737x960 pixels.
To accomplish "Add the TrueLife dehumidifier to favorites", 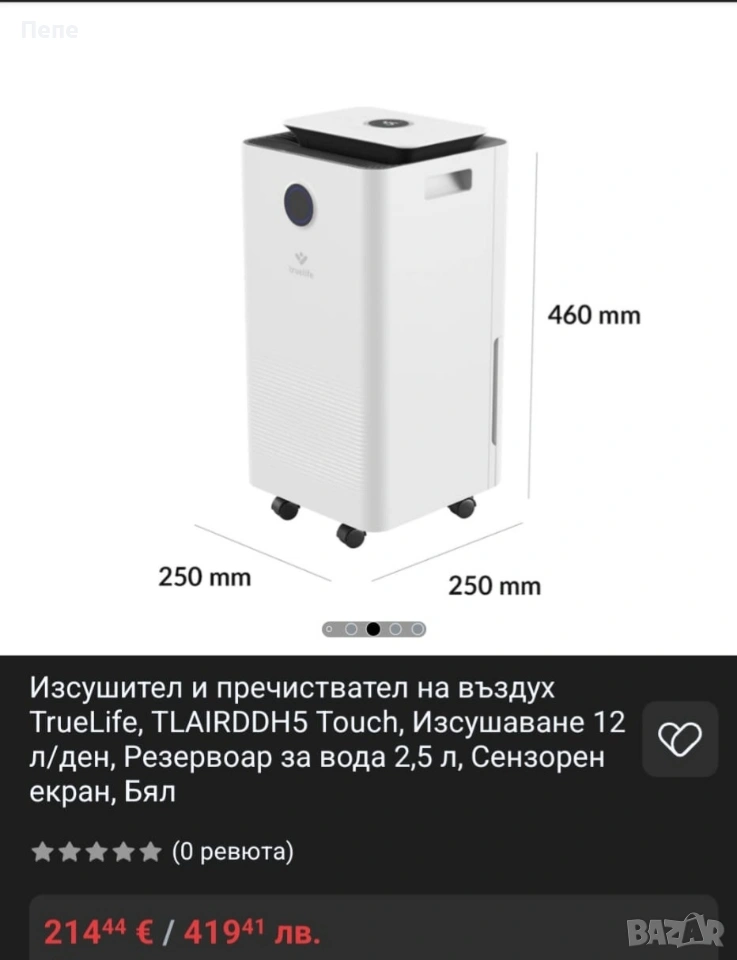I will (x=679, y=740).
